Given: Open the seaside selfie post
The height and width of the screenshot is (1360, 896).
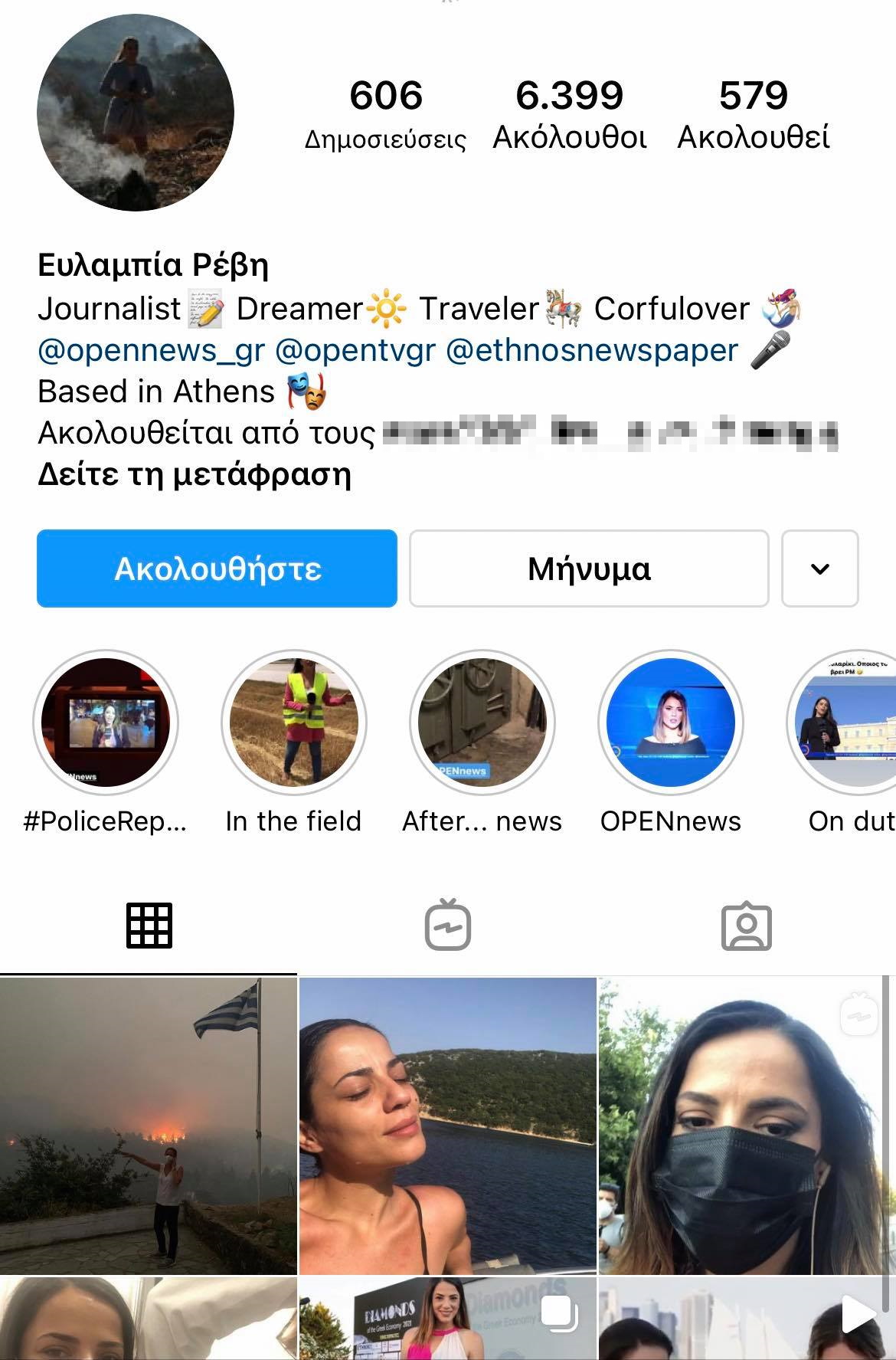Looking at the screenshot, I should point(447,1125).
